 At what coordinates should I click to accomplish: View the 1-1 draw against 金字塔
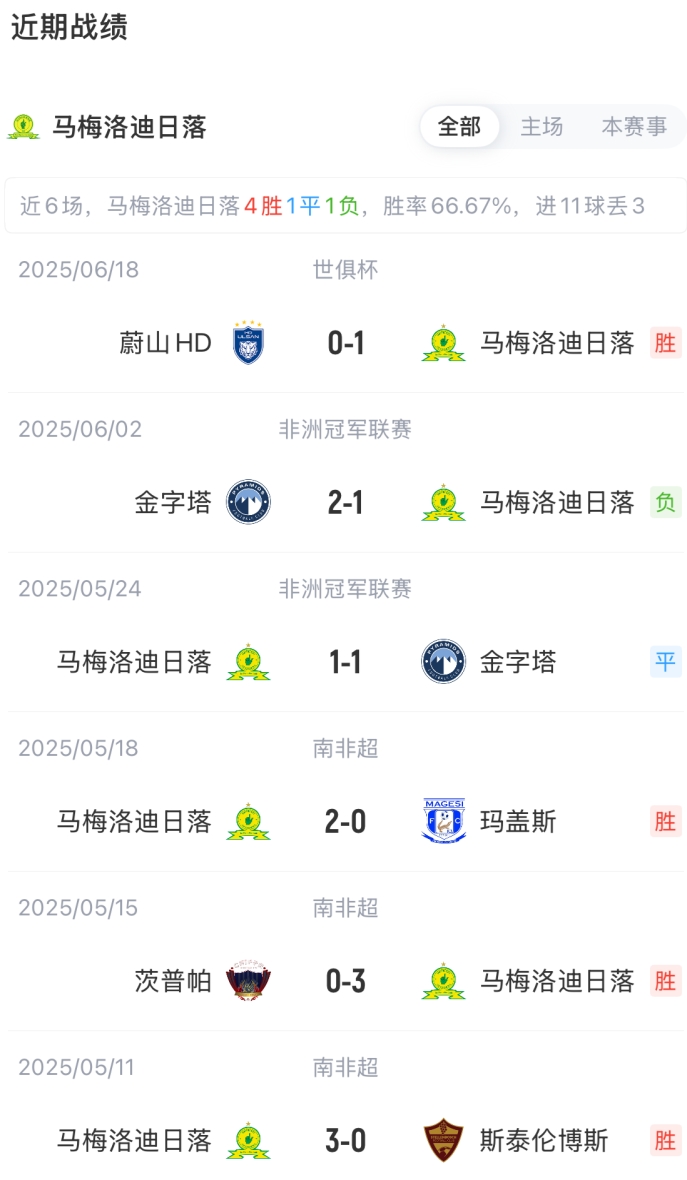[x=345, y=662]
